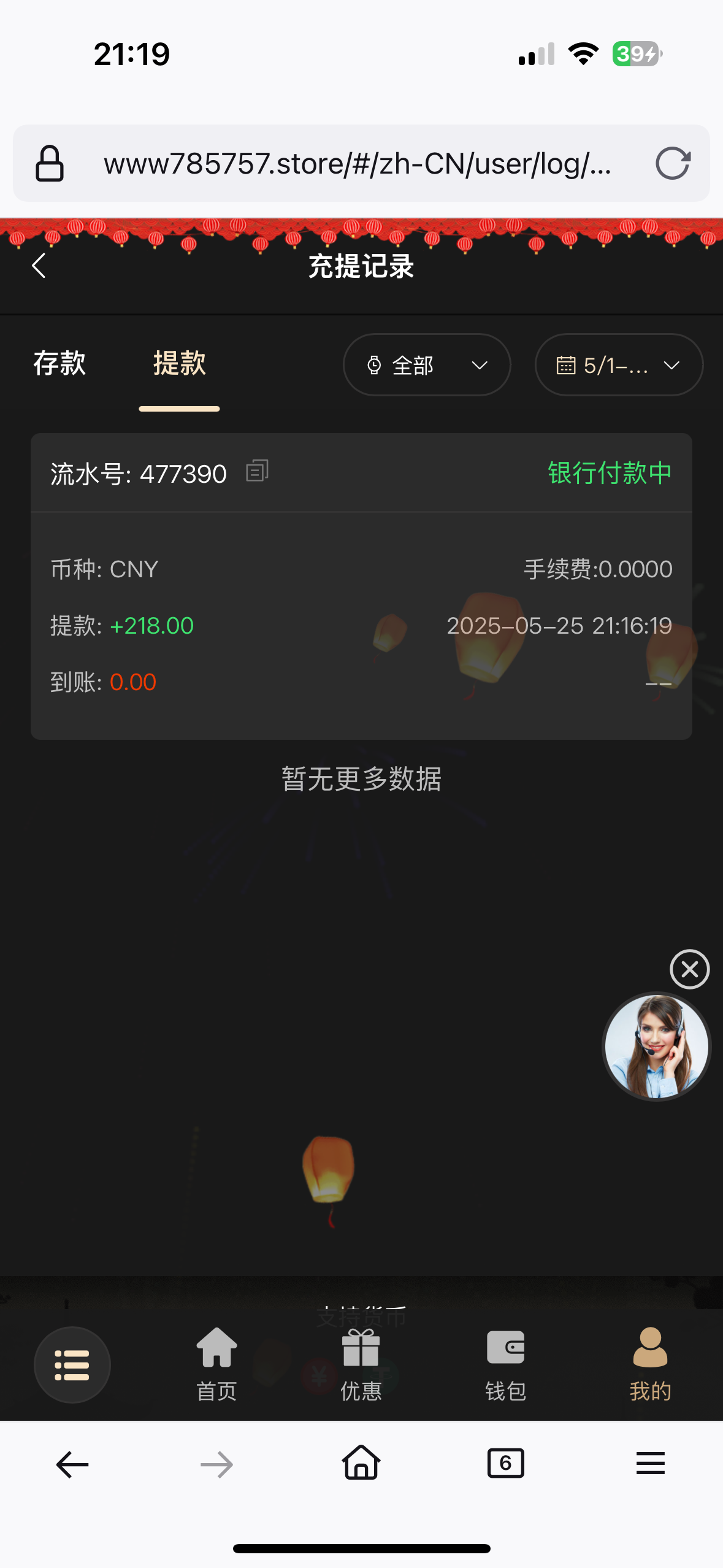Open the browser hamburger menu
The width and height of the screenshot is (723, 1568).
tap(650, 1464)
